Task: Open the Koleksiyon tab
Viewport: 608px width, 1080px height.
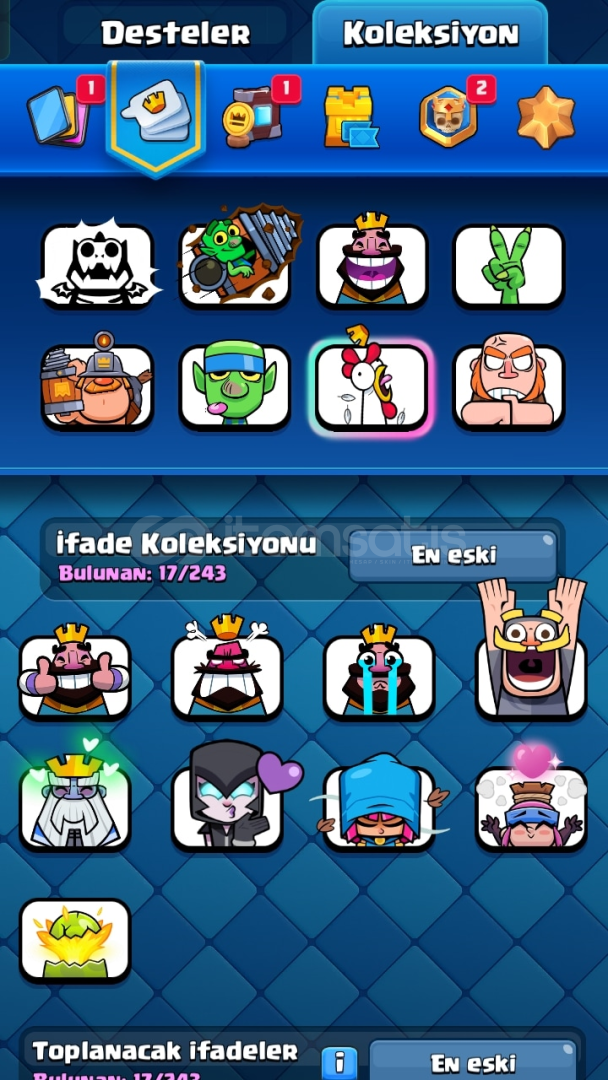Action: (430, 32)
